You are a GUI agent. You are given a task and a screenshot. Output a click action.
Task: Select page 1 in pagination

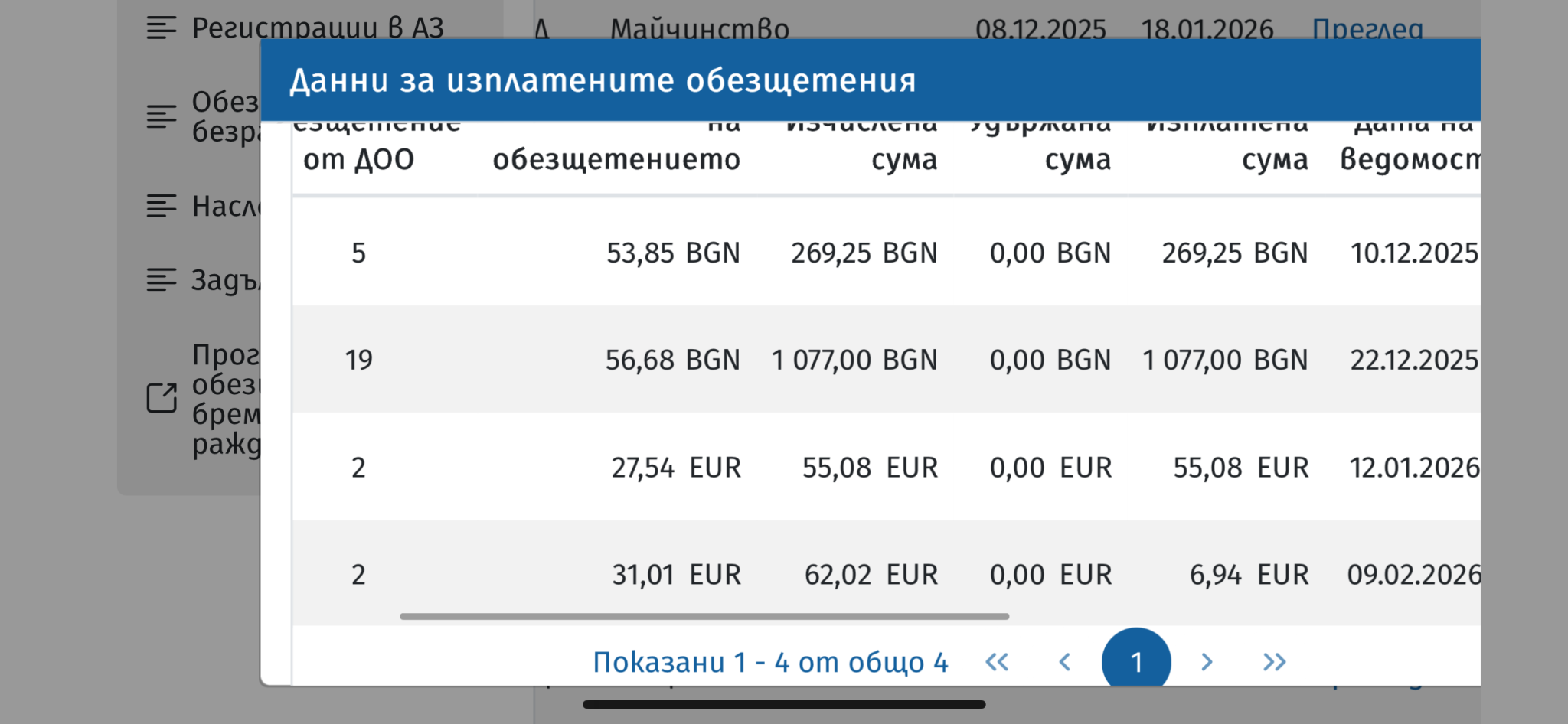pyautogui.click(x=1135, y=661)
